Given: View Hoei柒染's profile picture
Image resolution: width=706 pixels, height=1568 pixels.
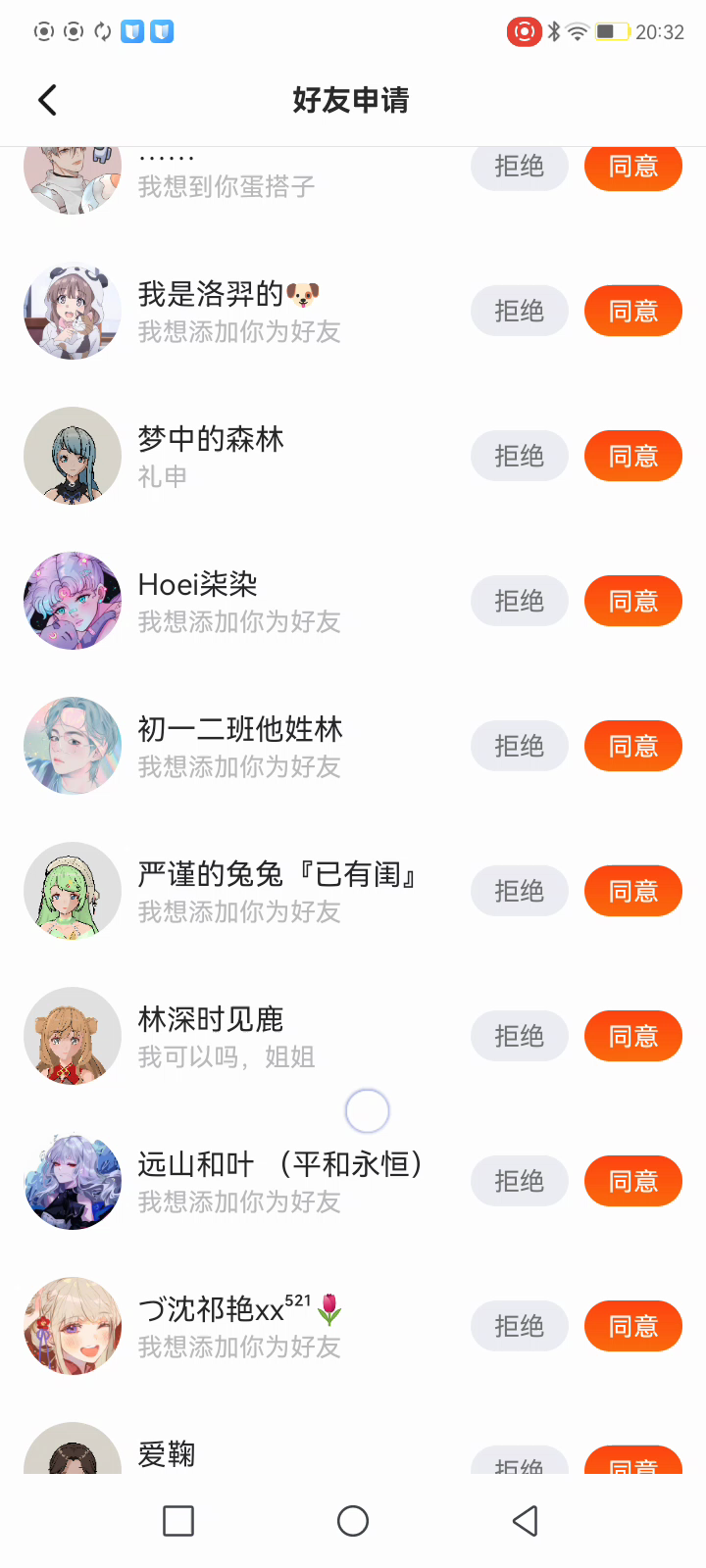Looking at the screenshot, I should click(73, 601).
